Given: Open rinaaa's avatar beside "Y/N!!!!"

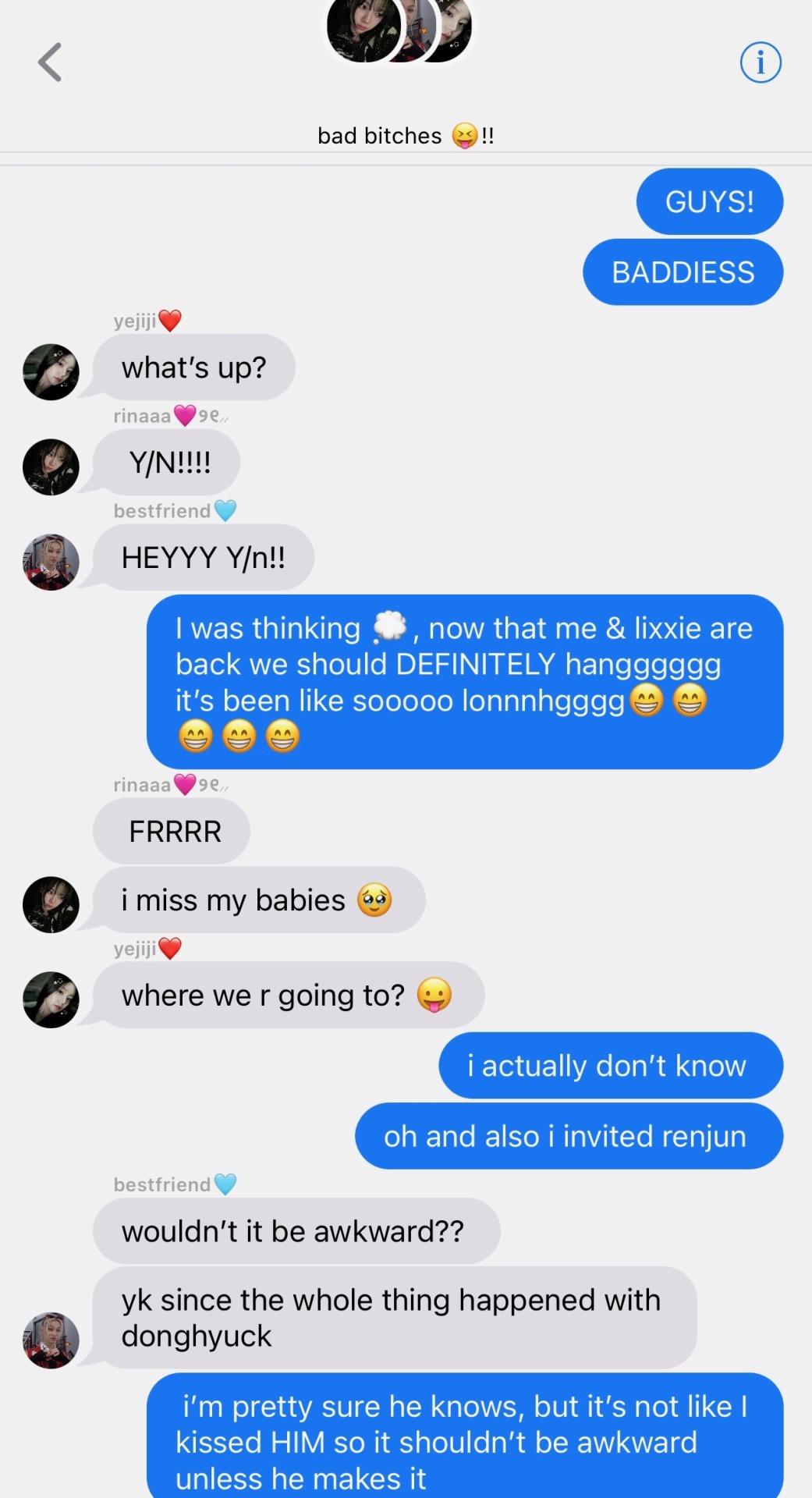Looking at the screenshot, I should pos(51,467).
